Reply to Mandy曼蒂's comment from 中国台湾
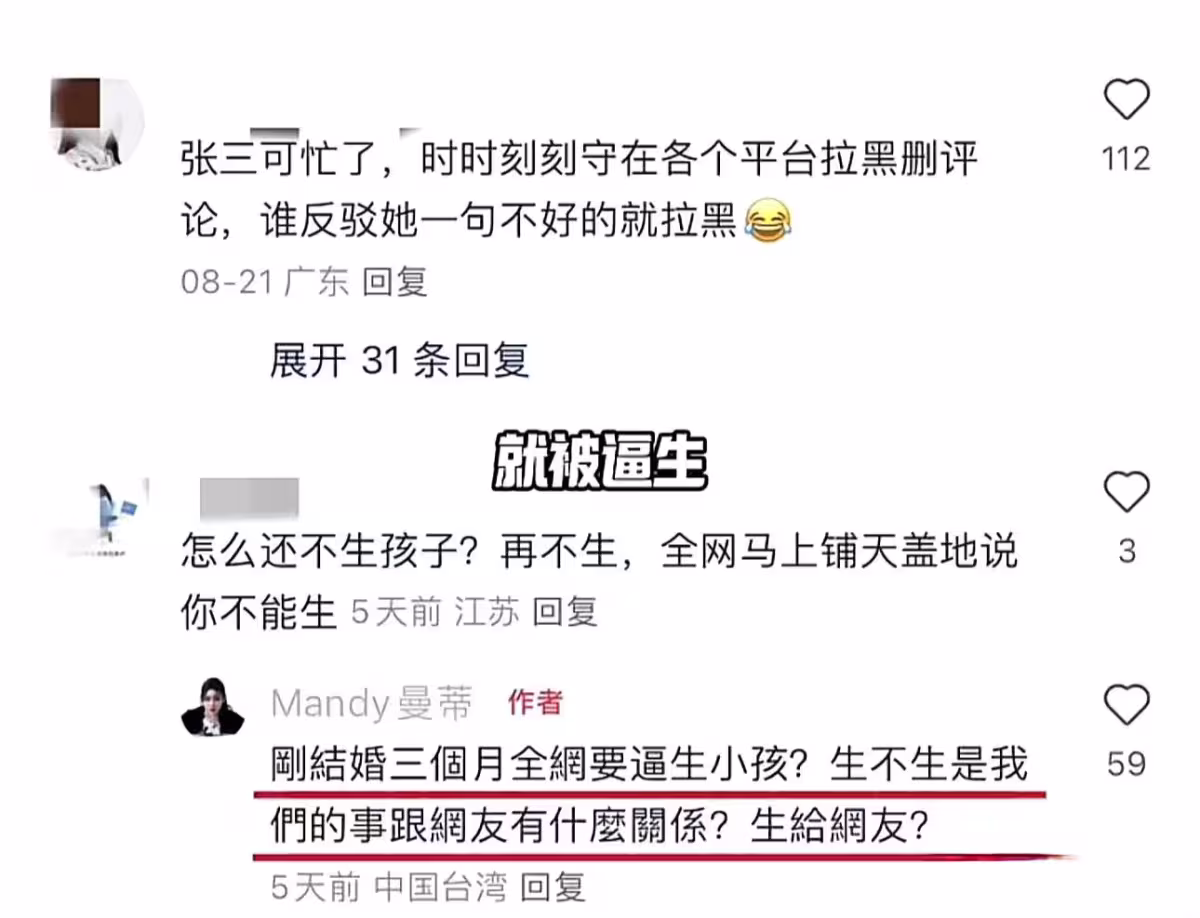The height and width of the screenshot is (918, 1200). [x=555, y=886]
